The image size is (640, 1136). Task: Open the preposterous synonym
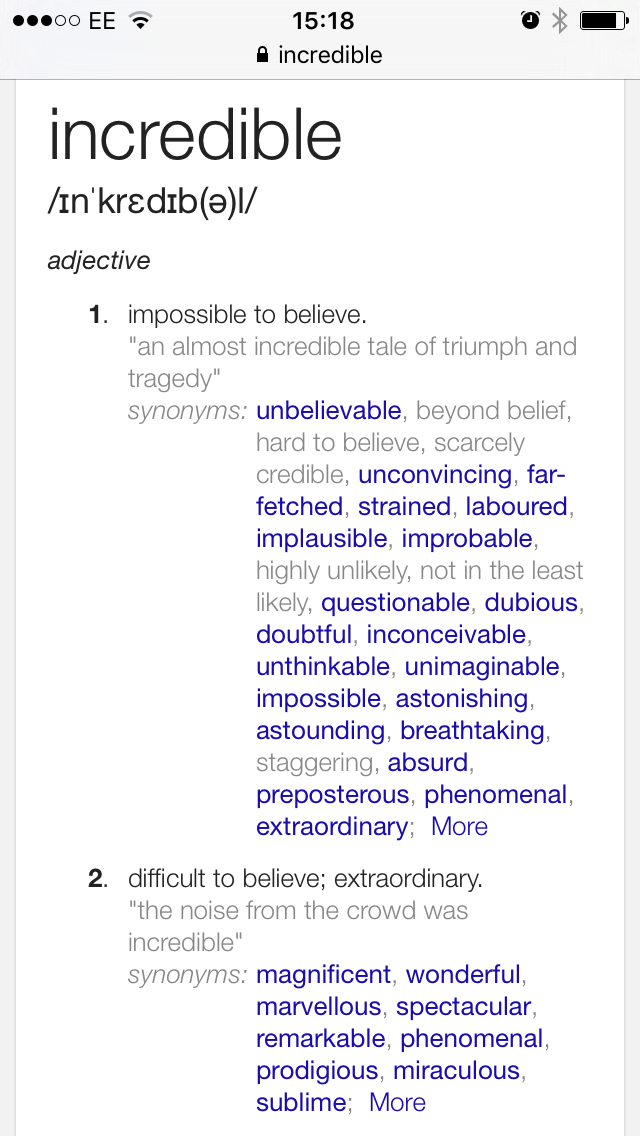pyautogui.click(x=333, y=795)
